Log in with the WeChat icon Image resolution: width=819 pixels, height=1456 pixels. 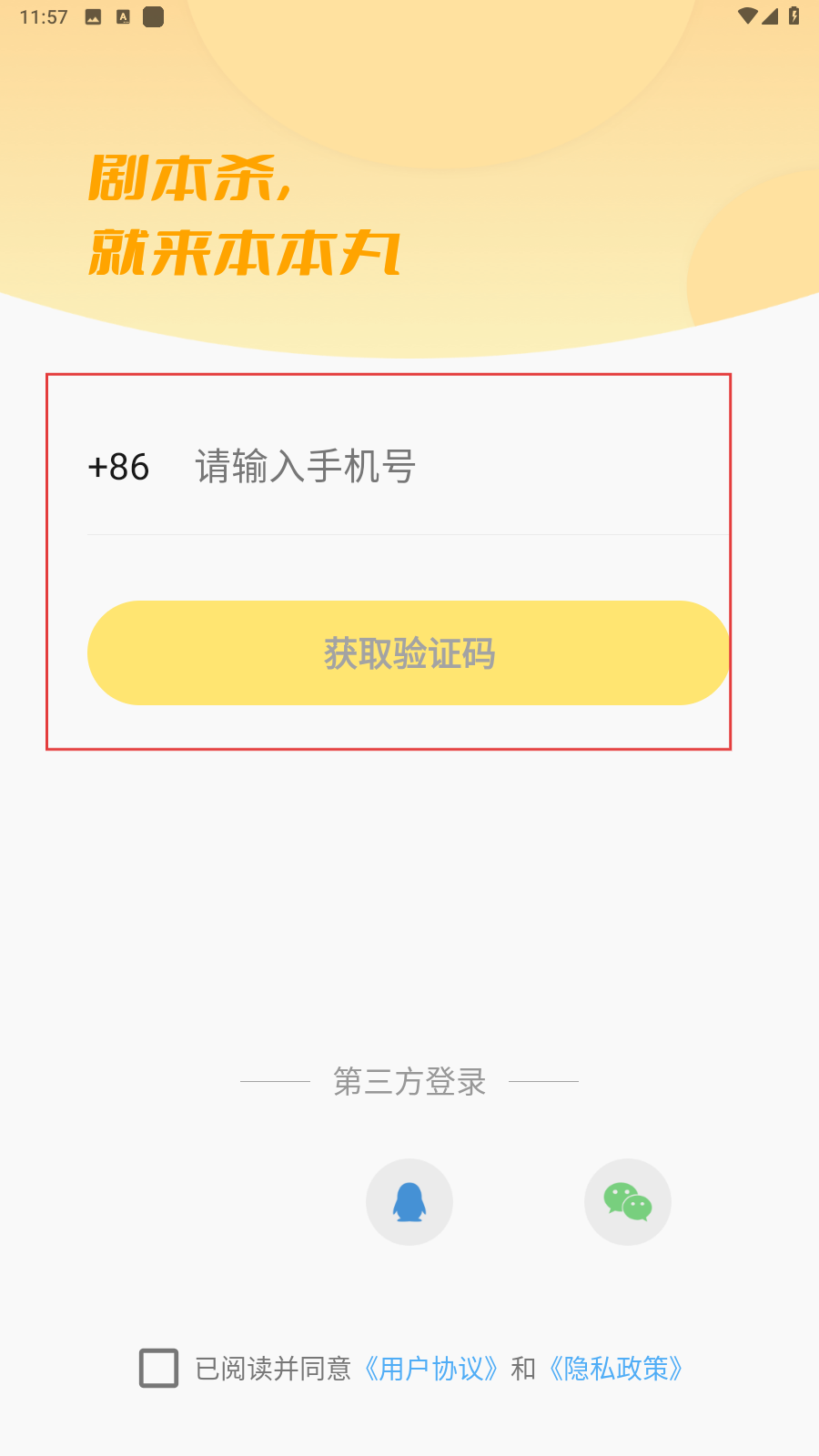(x=628, y=1201)
